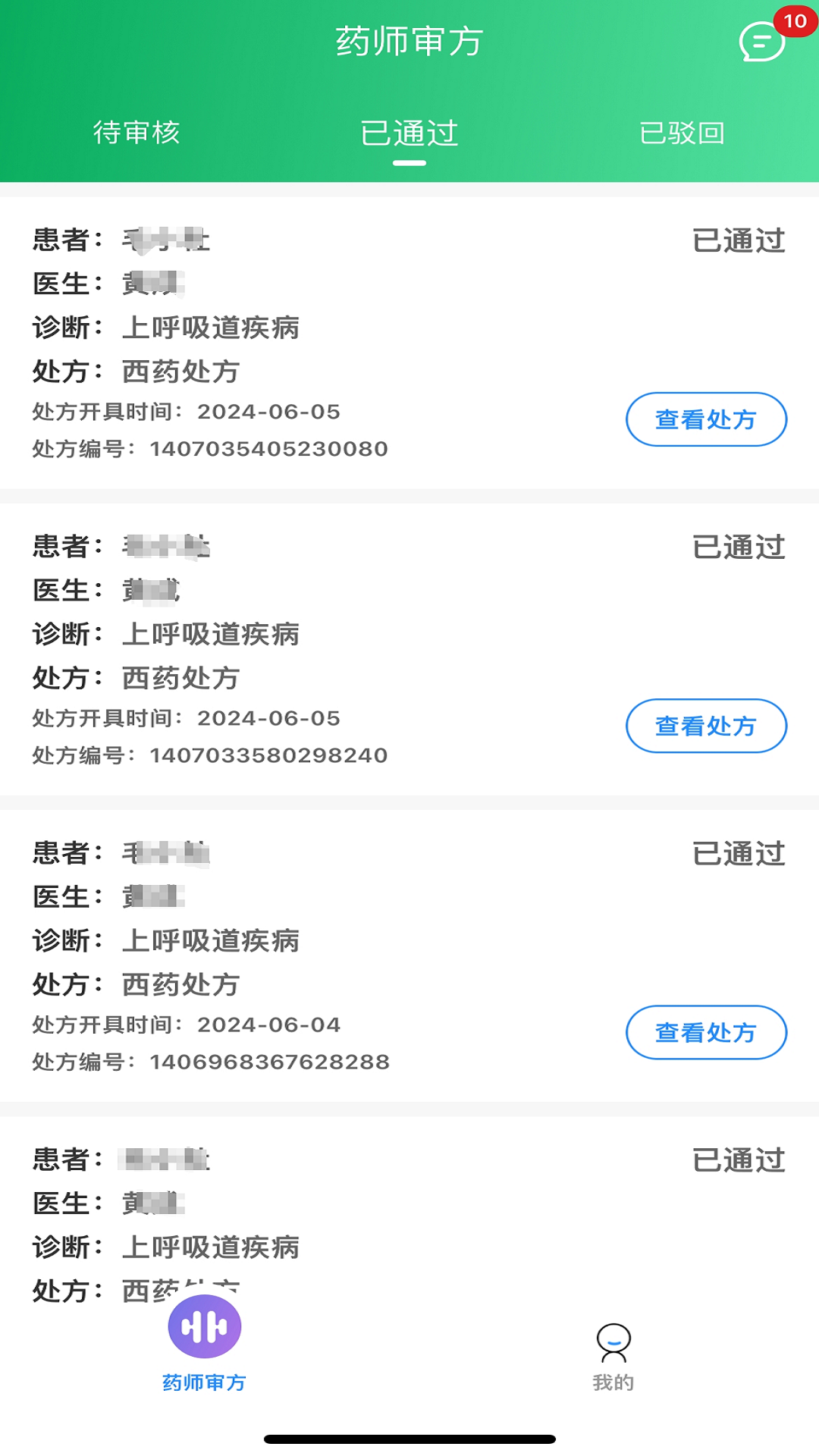Switch to the 待审核 tab

click(138, 133)
